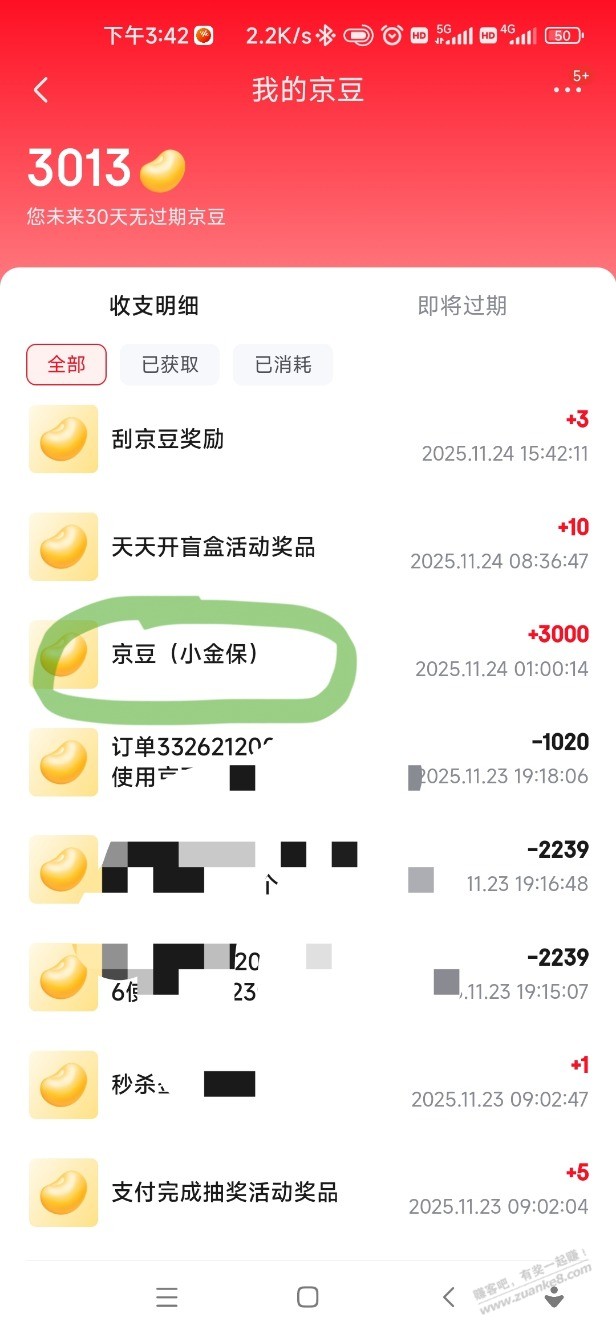
Task: Switch to the 收支明细 tab
Action: tap(154, 306)
